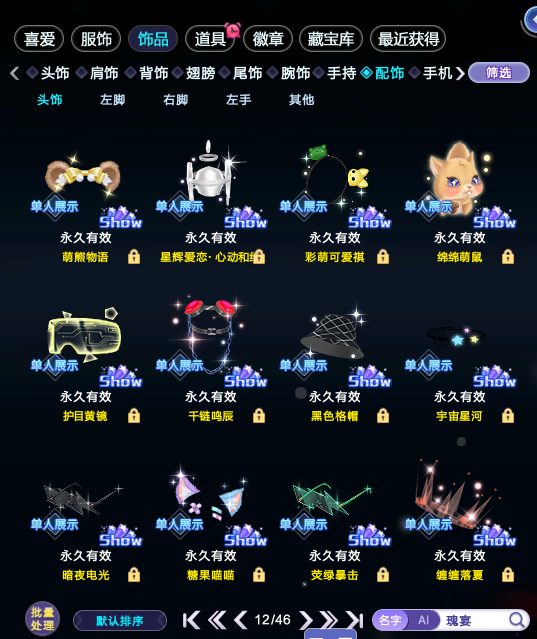
Task: Tap the lock icon beside 宇宙星河
Action: [x=507, y=416]
